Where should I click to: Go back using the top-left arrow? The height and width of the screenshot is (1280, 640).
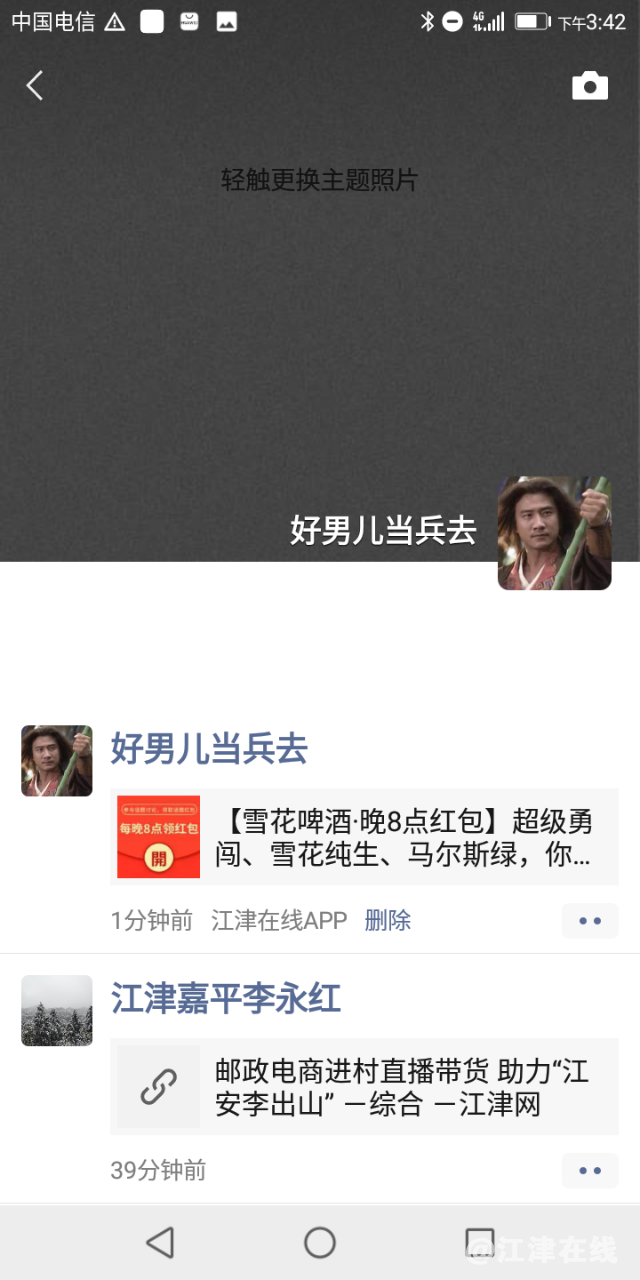coord(35,86)
